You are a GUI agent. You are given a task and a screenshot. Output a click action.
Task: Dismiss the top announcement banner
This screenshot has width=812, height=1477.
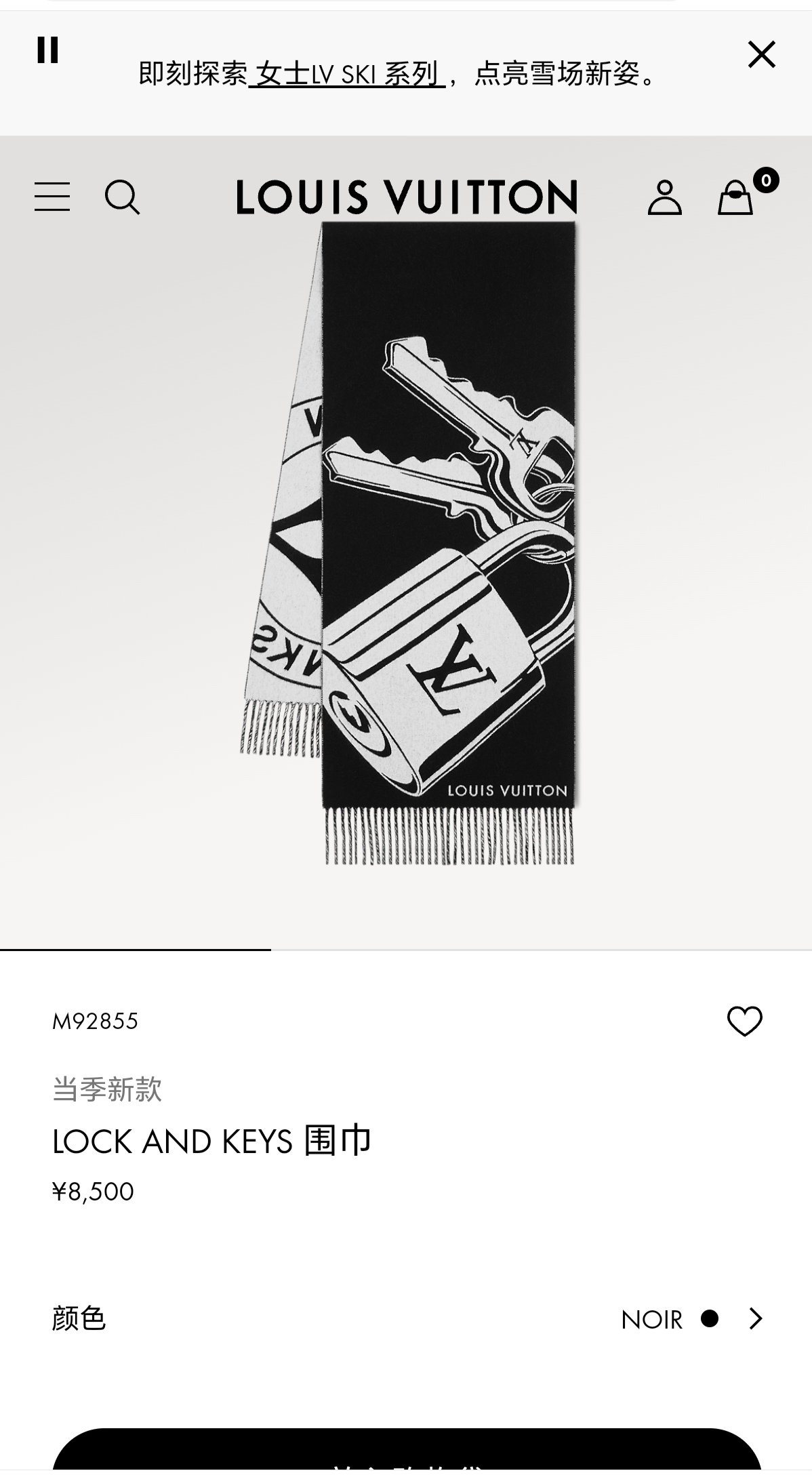[x=761, y=55]
